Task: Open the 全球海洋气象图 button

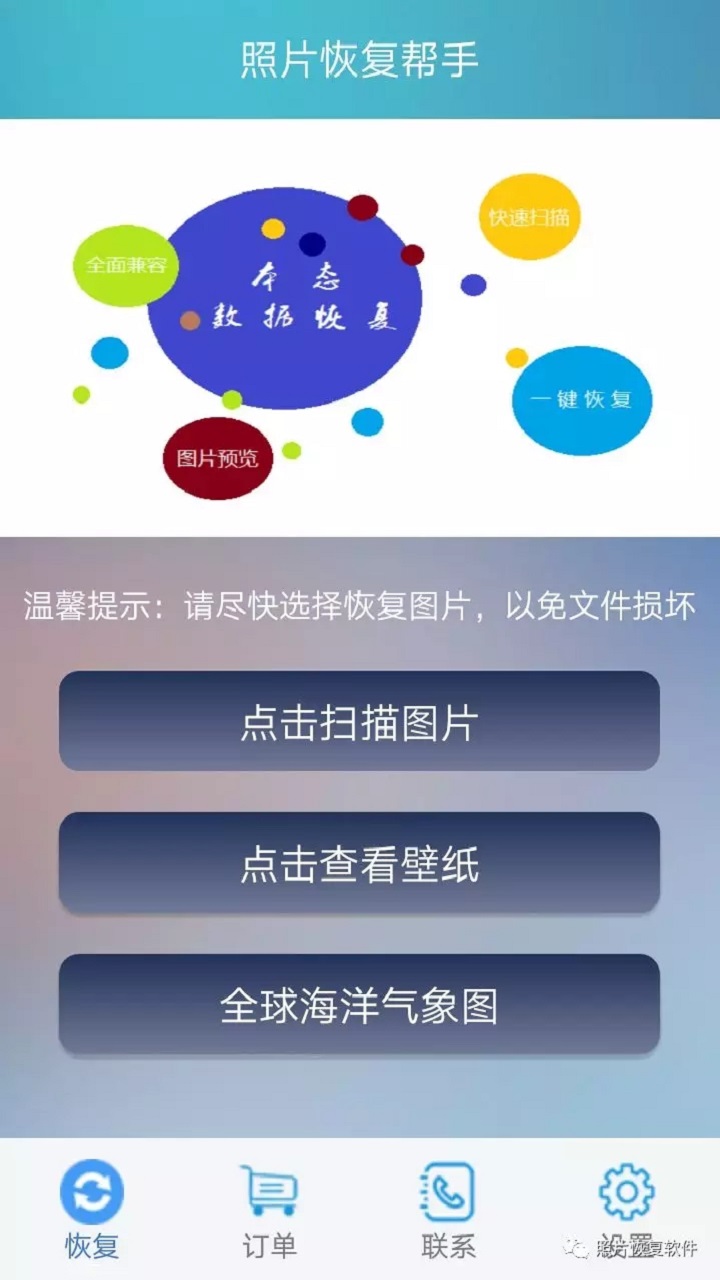Action: coord(359,1005)
